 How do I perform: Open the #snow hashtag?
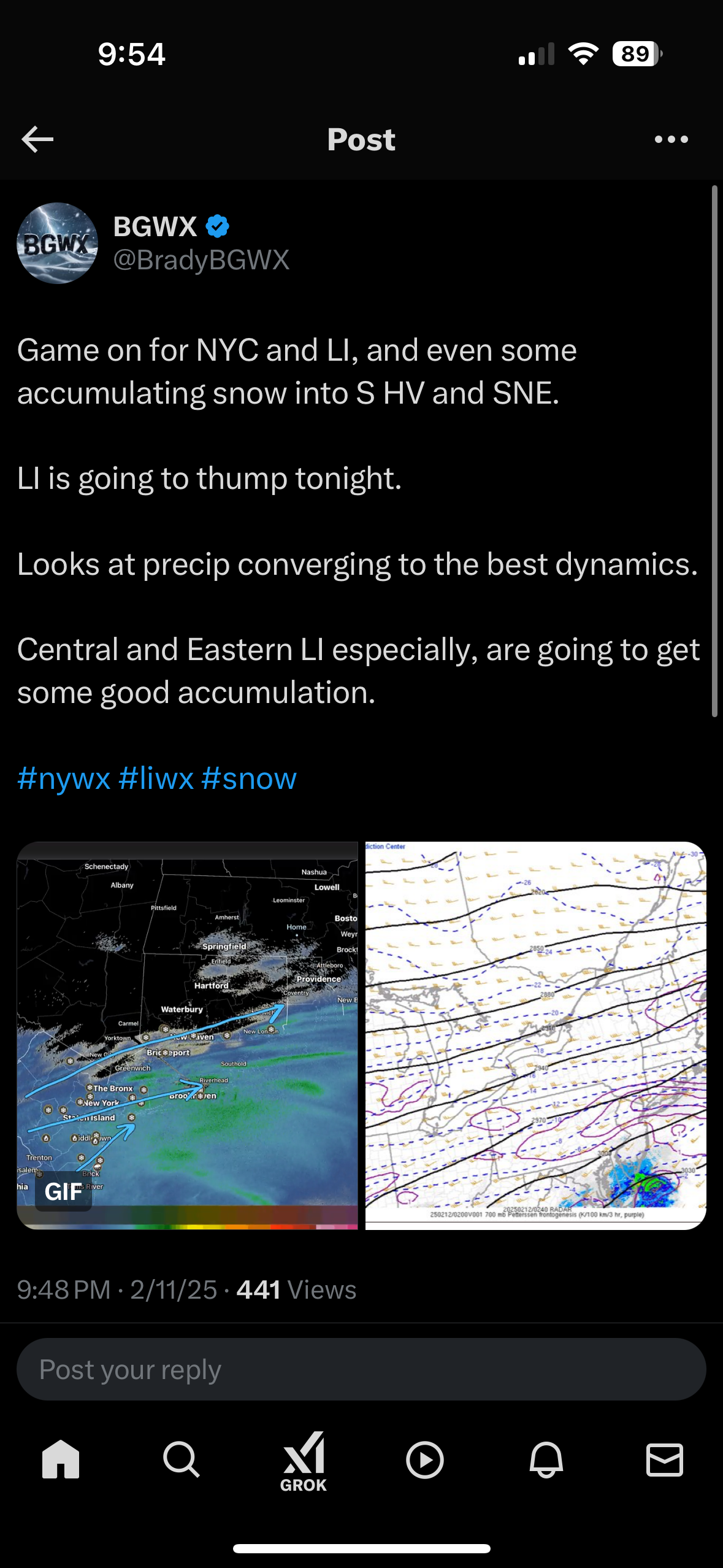pyautogui.click(x=249, y=778)
